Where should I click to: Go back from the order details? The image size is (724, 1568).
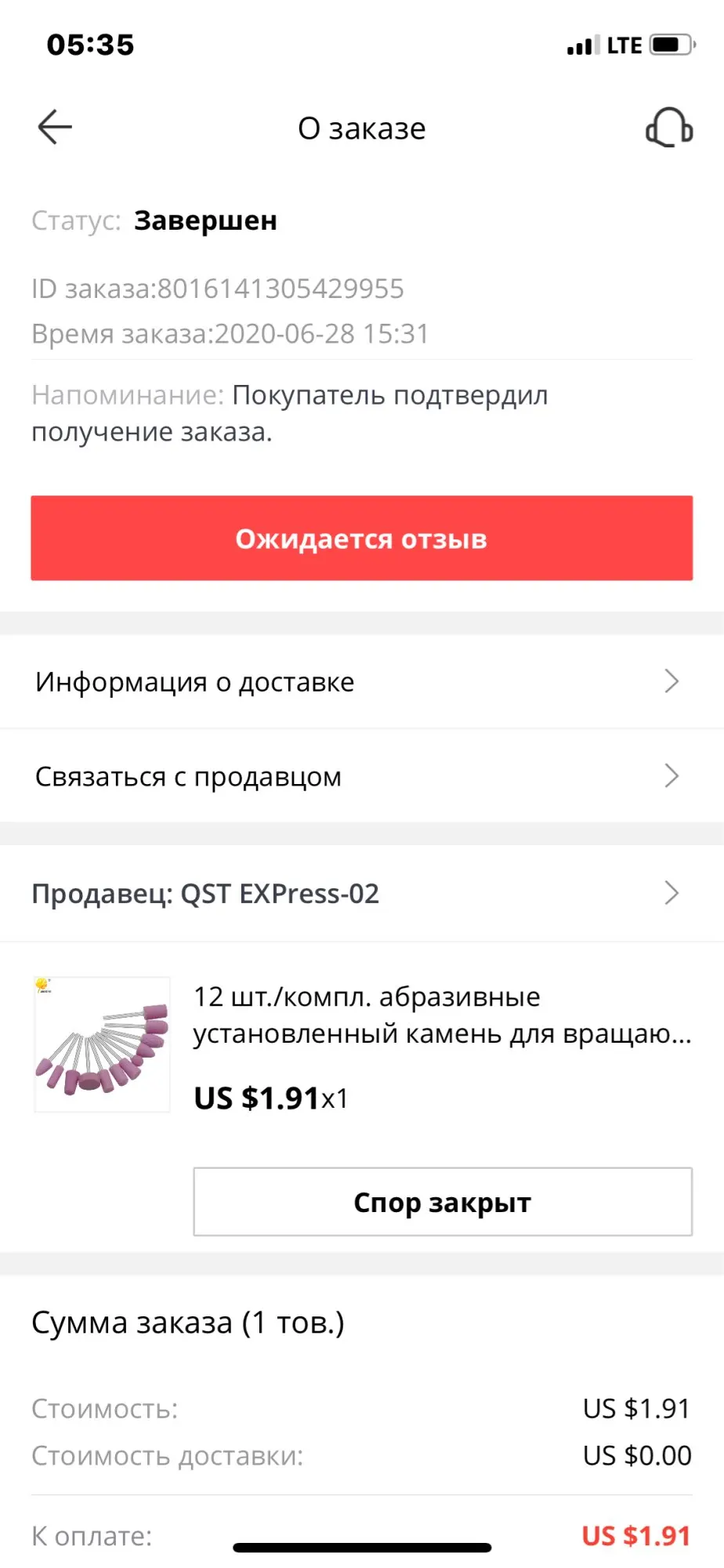[x=55, y=127]
